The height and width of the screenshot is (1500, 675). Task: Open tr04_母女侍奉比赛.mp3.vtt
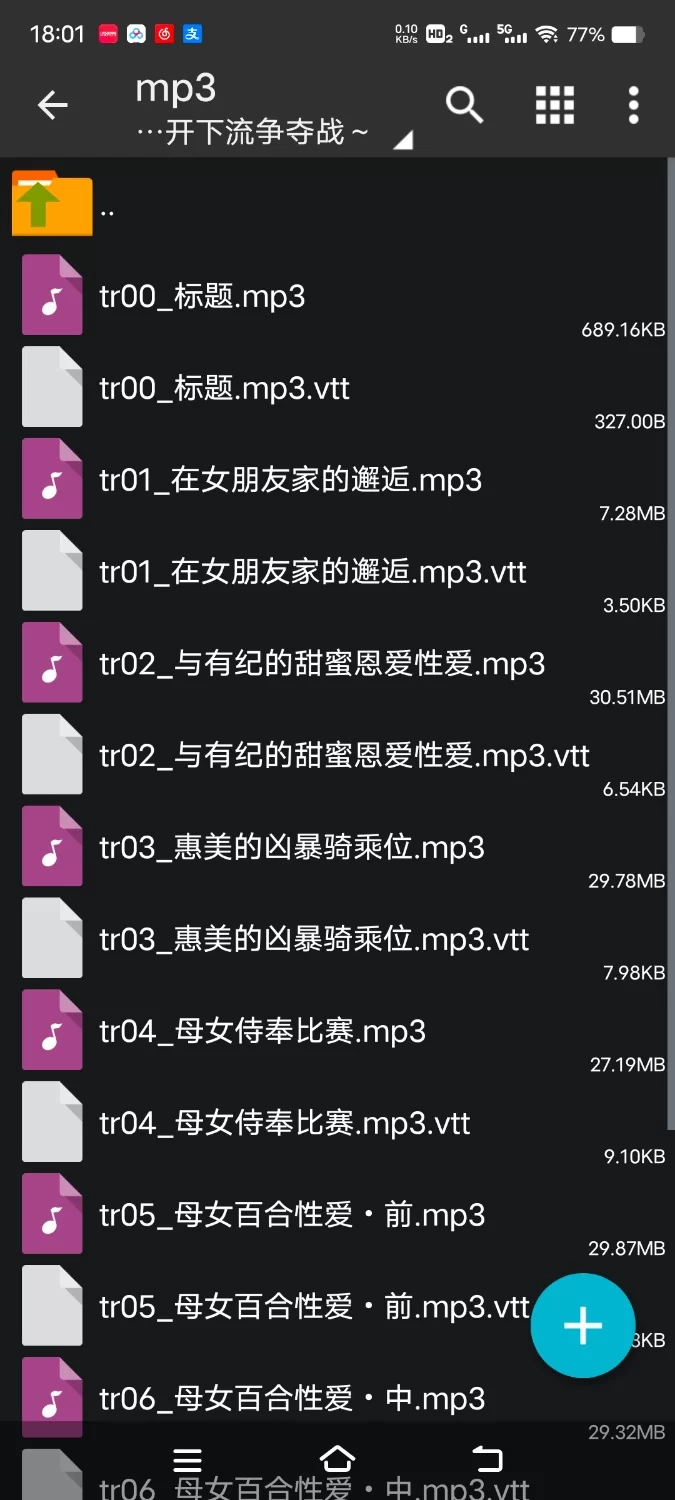click(285, 1124)
